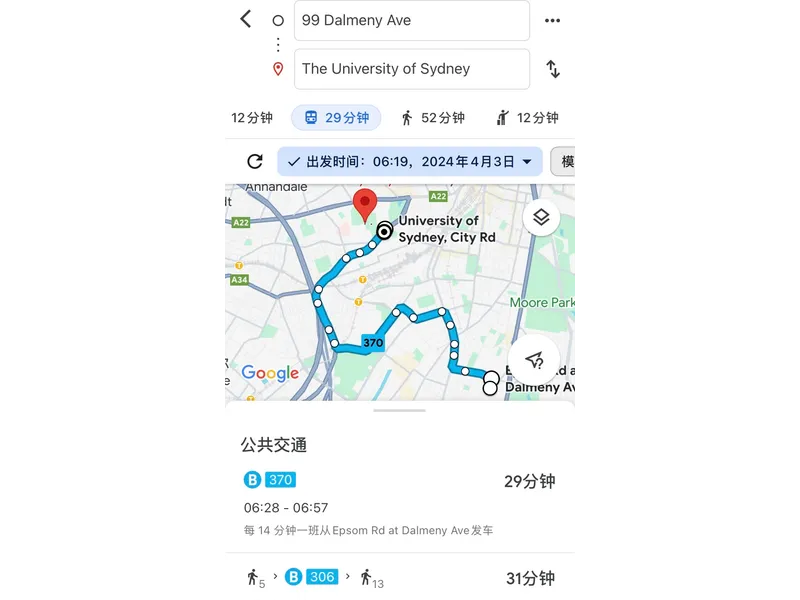Change departure time 06:19 dropdown
Image resolution: width=800 pixels, height=600 pixels.
410,161
